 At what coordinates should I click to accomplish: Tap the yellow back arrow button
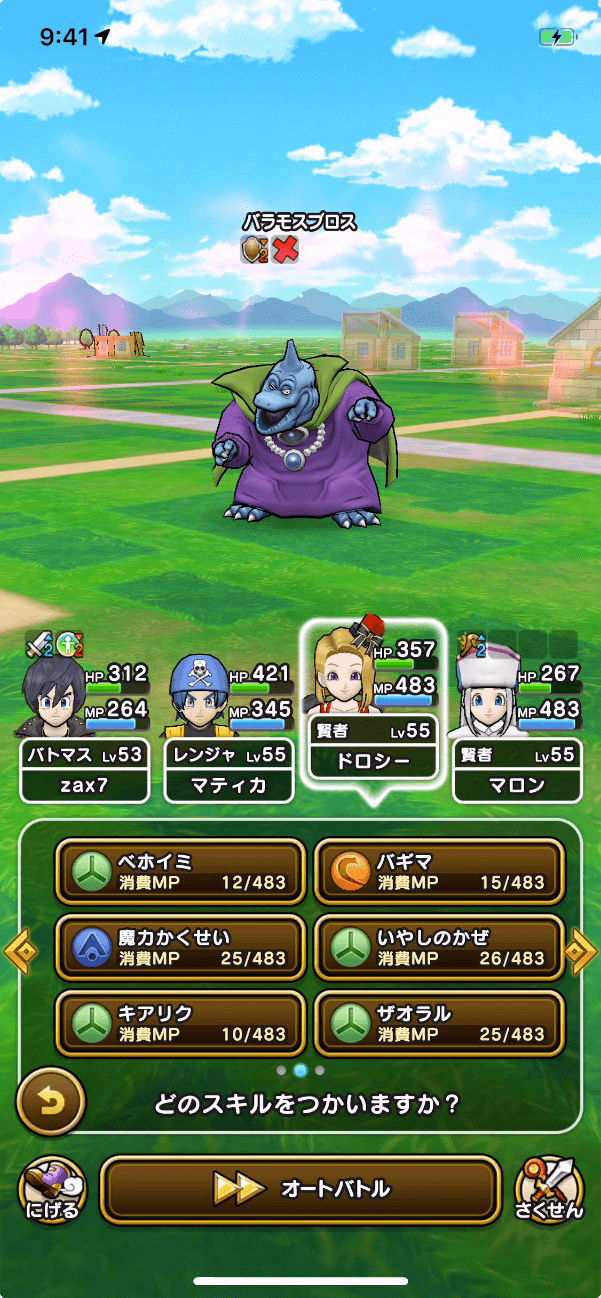pyautogui.click(x=50, y=1102)
